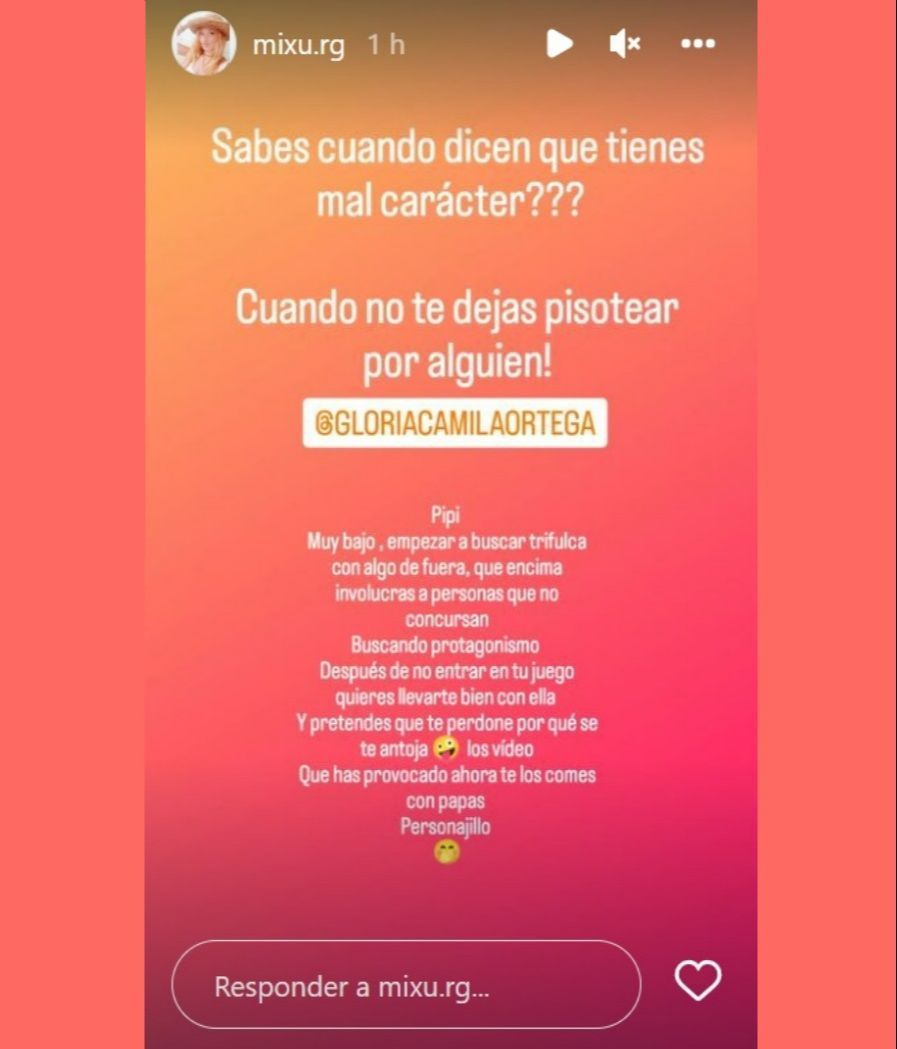The height and width of the screenshot is (1049, 897).
Task: Tap mixu.rg's profile avatar
Action: [203, 43]
